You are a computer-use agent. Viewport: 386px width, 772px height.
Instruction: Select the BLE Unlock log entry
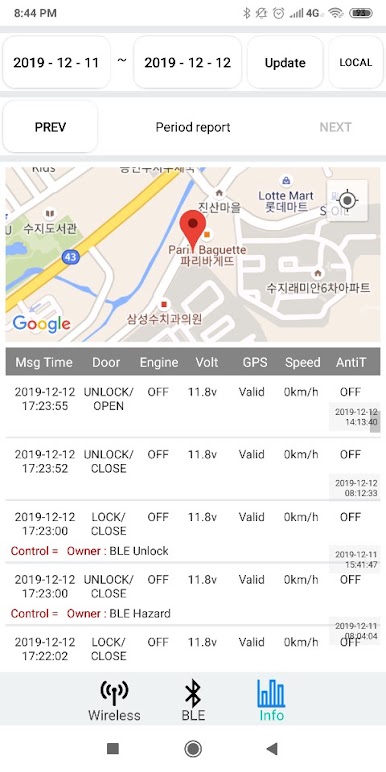pyautogui.click(x=193, y=531)
